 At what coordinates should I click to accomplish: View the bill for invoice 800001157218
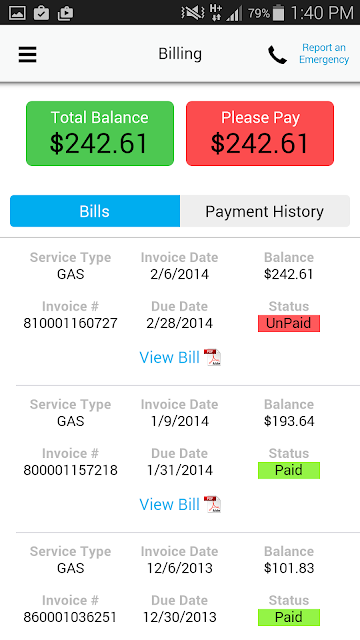point(180,504)
